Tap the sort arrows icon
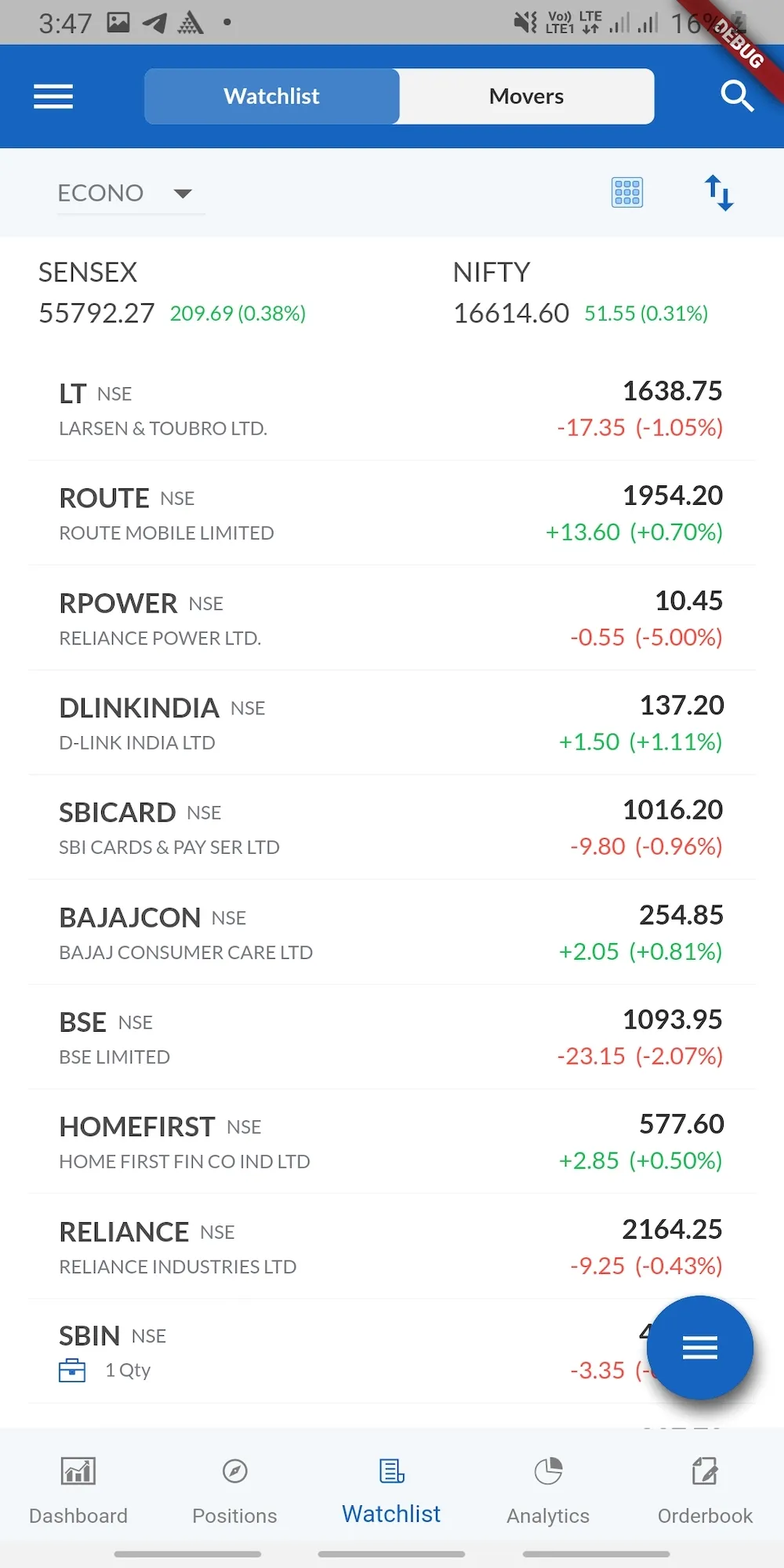This screenshot has height=1568, width=784. click(719, 193)
